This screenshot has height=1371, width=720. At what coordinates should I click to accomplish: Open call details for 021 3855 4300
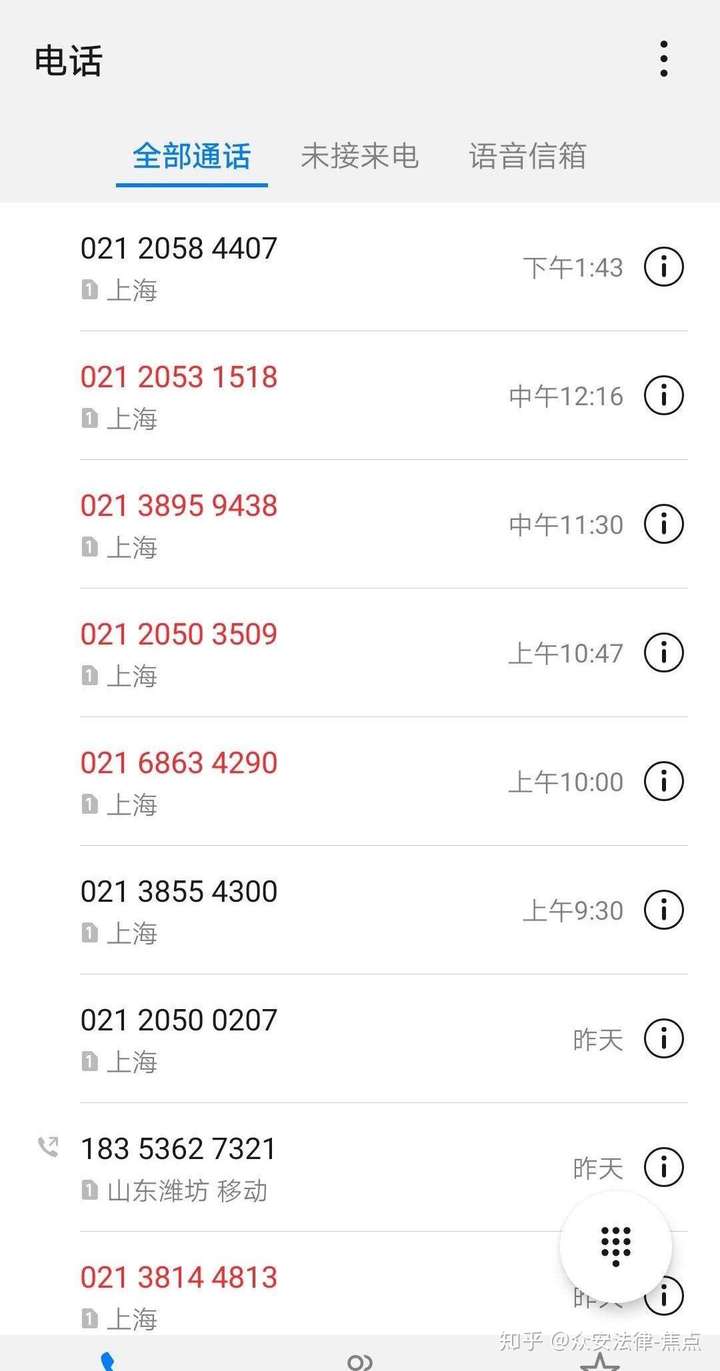click(663, 910)
